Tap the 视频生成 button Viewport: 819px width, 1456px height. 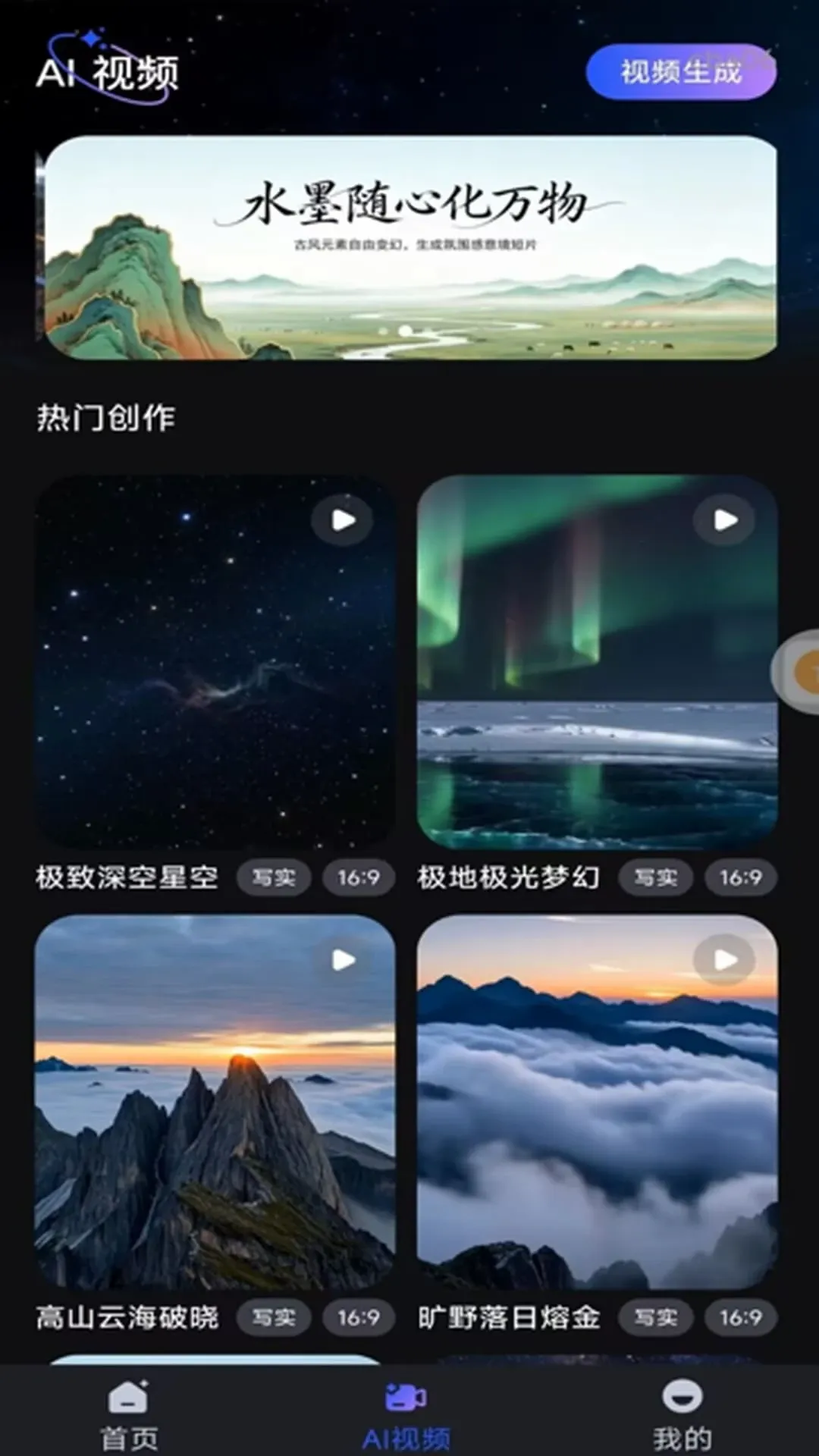click(x=681, y=72)
